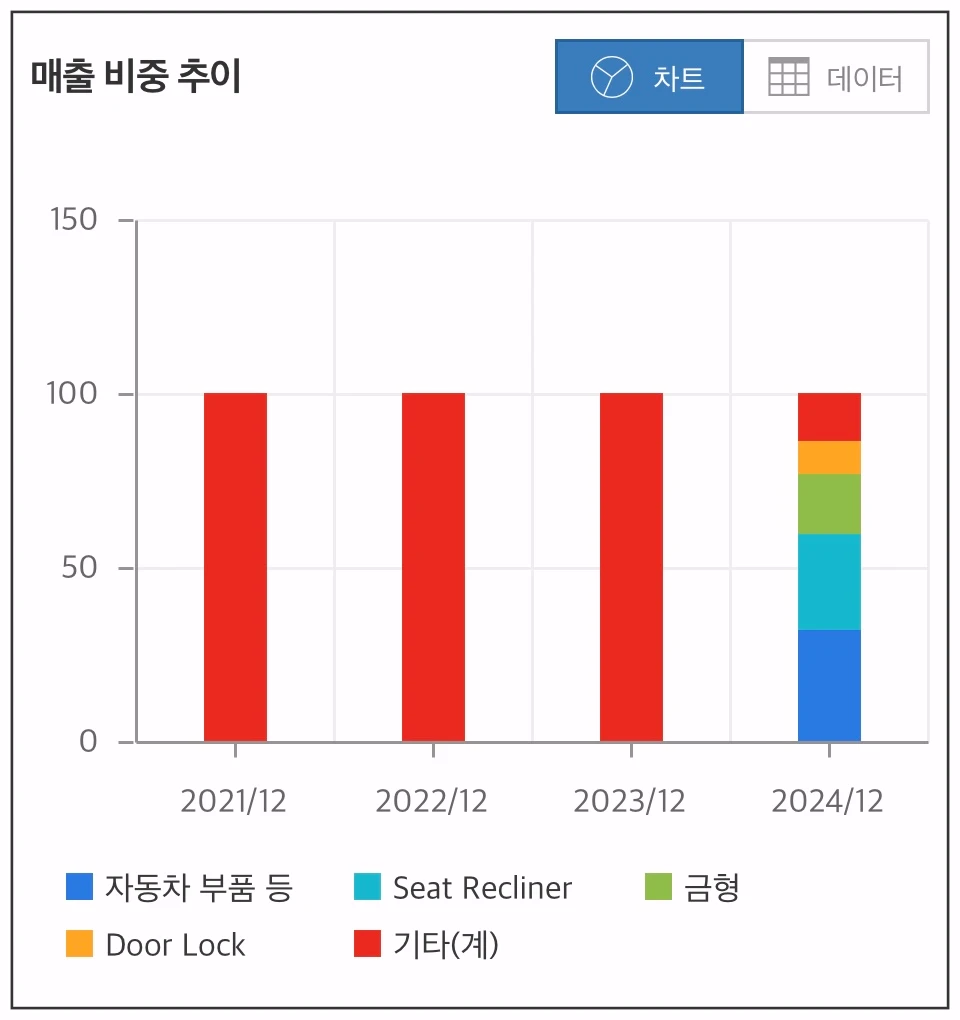
Task: Click the pie chart icon in 차트 button
Action: click(610, 76)
